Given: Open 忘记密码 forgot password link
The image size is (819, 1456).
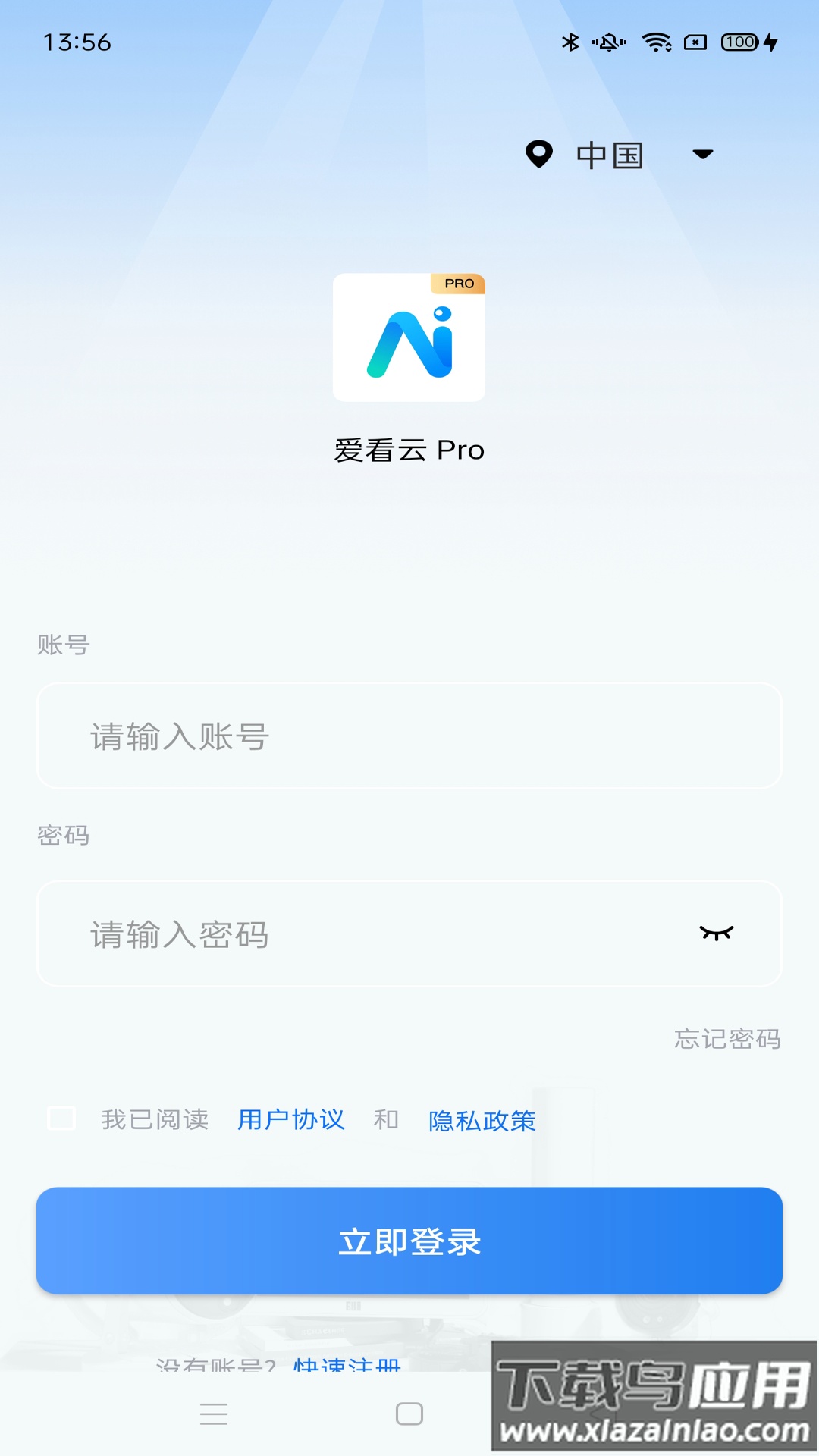Looking at the screenshot, I should point(726,1038).
